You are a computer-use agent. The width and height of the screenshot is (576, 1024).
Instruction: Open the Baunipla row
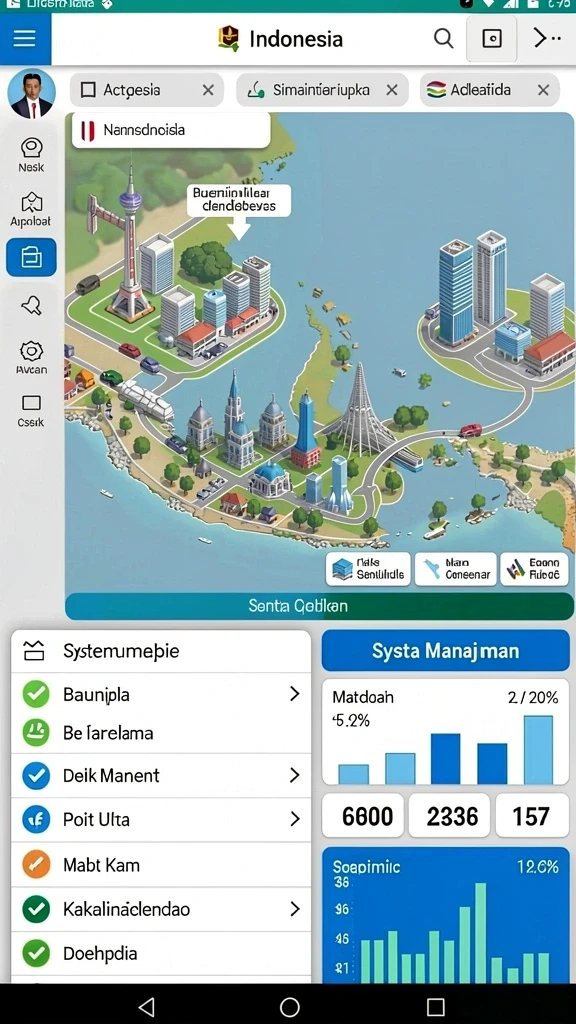tap(161, 694)
